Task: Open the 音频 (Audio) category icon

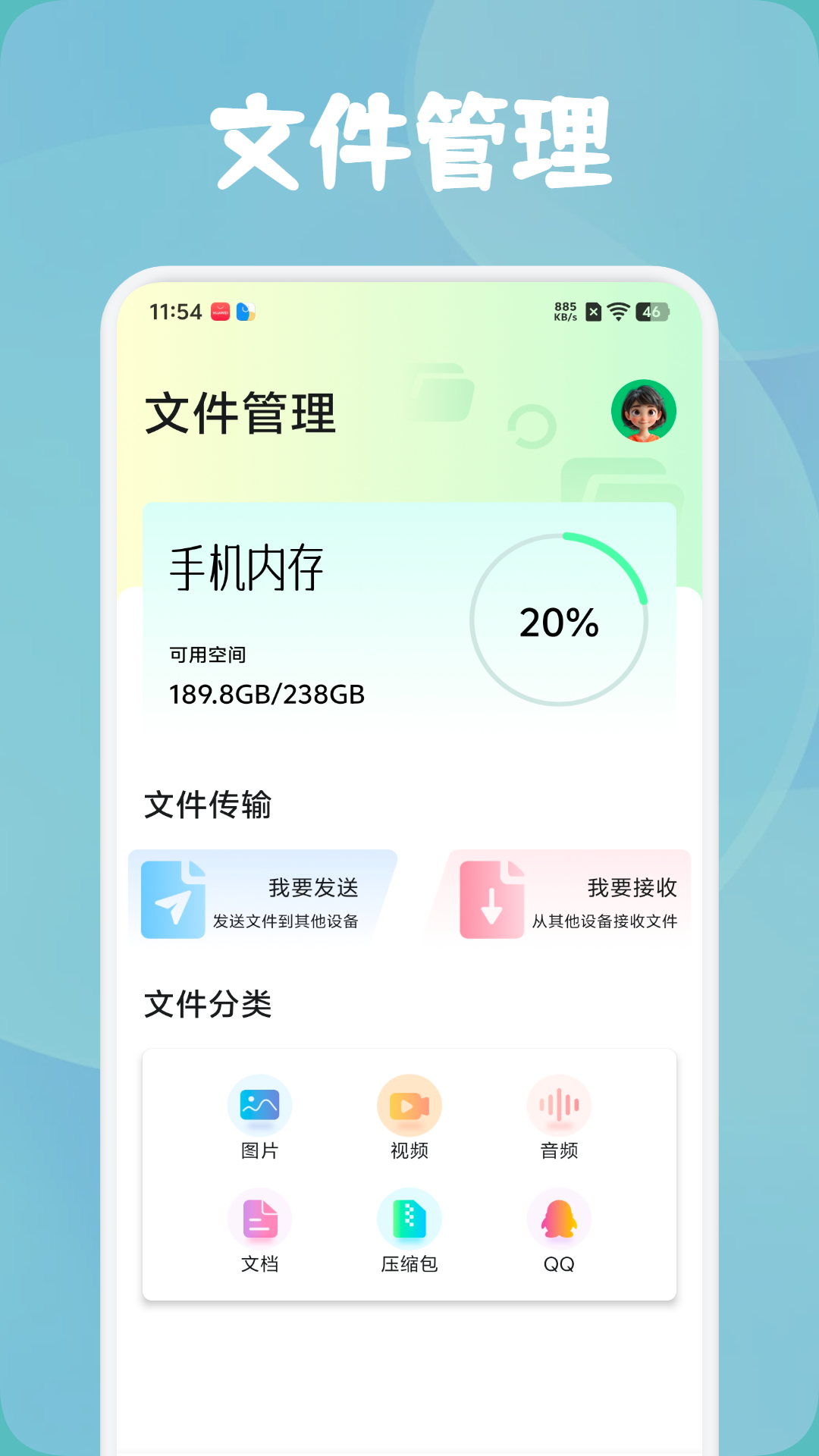Action: tap(559, 1106)
